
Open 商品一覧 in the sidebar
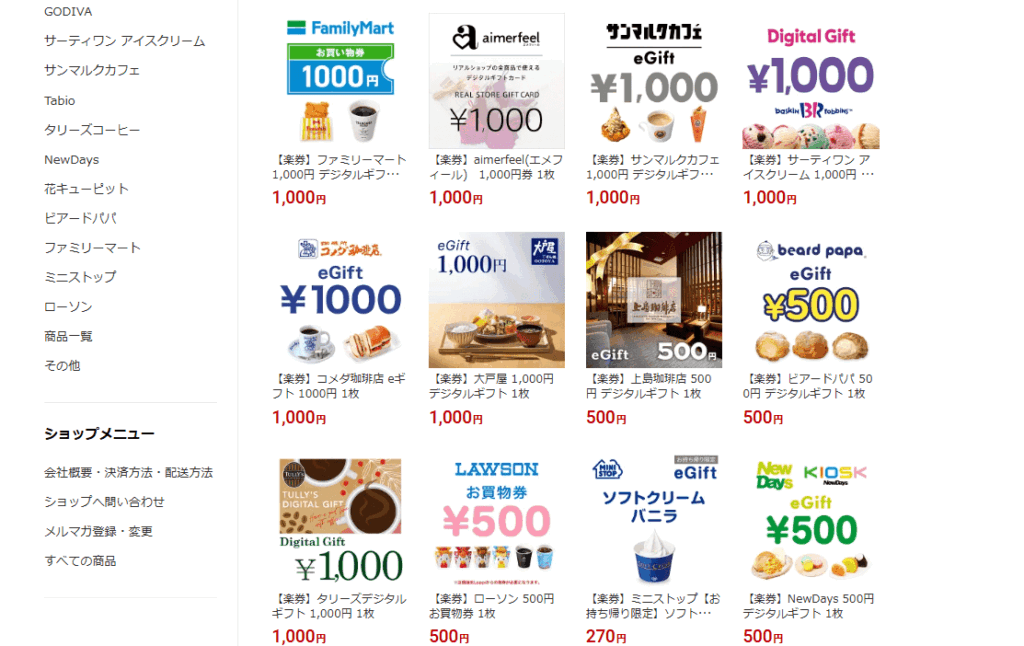68,336
